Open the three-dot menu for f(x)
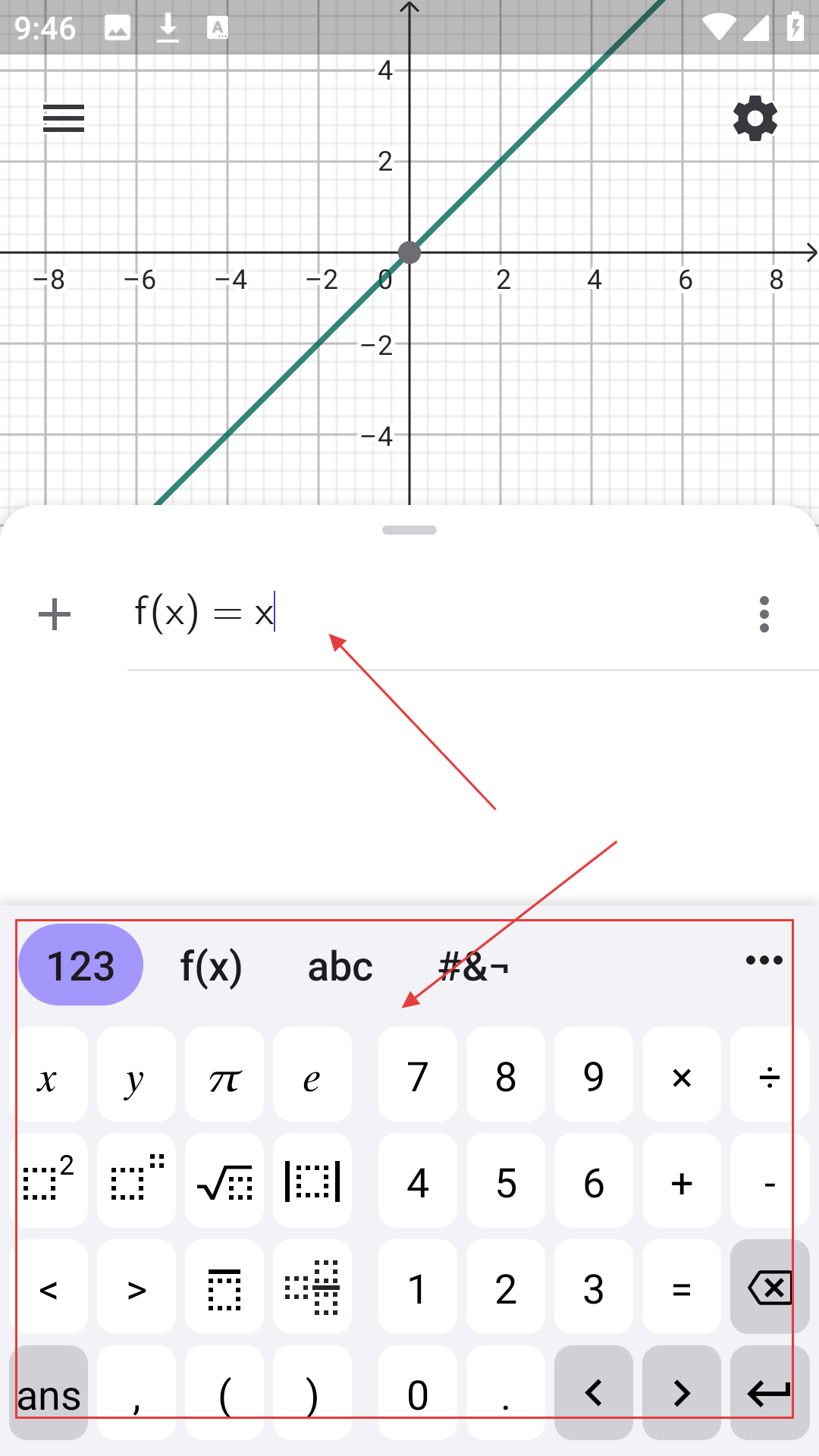The width and height of the screenshot is (819, 1456). [x=764, y=614]
